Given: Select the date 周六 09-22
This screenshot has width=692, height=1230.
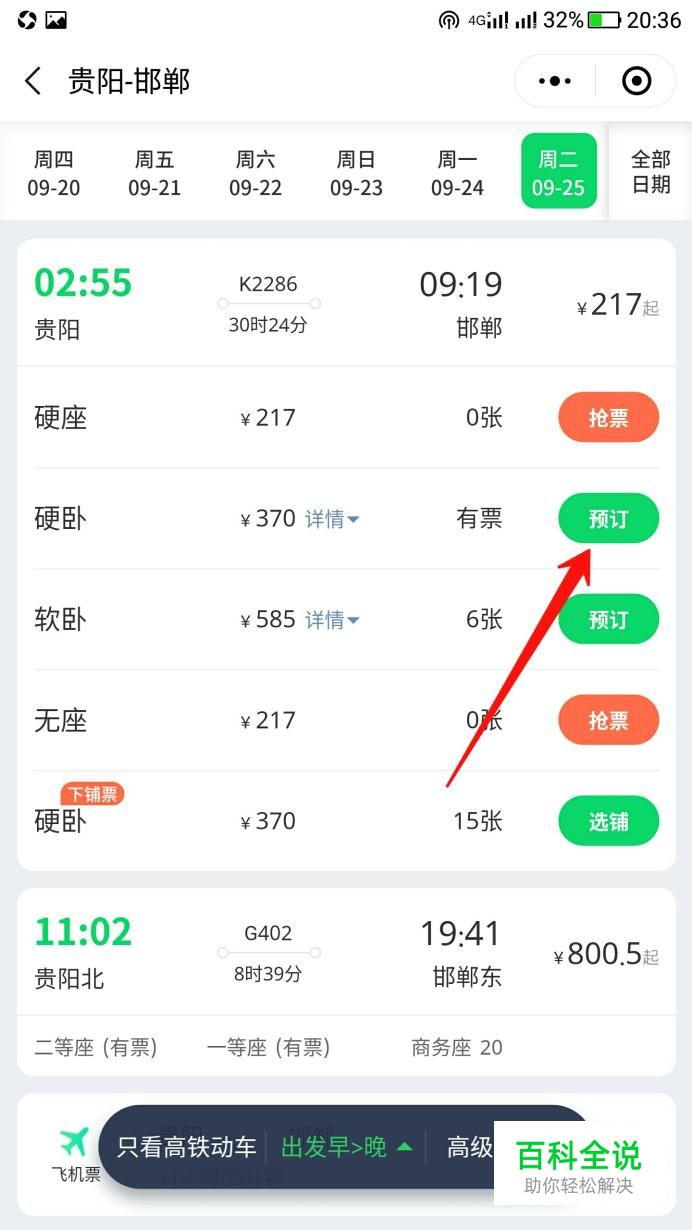Looking at the screenshot, I should (255, 173).
